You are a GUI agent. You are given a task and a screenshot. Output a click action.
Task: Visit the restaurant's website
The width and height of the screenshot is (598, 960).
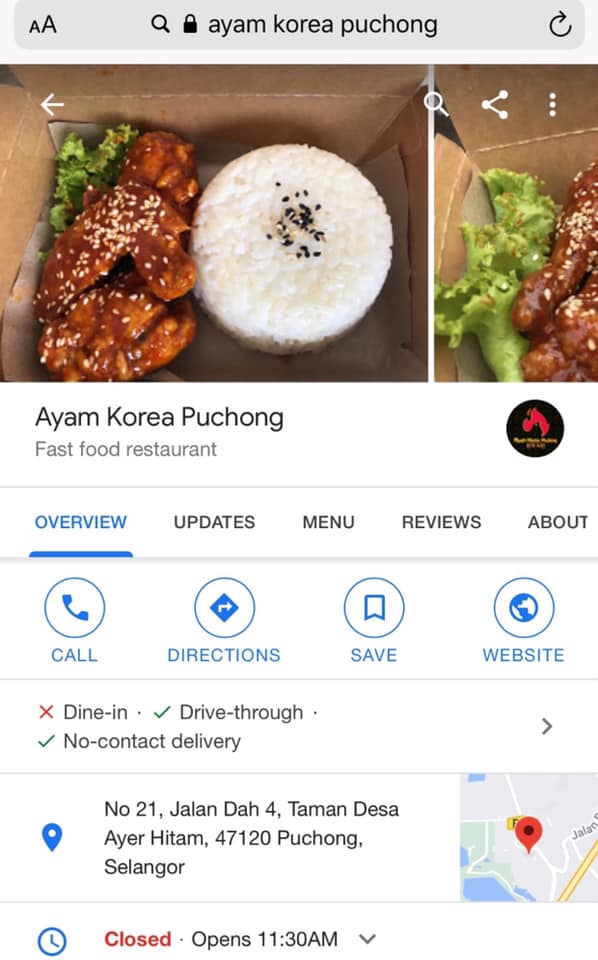click(523, 620)
